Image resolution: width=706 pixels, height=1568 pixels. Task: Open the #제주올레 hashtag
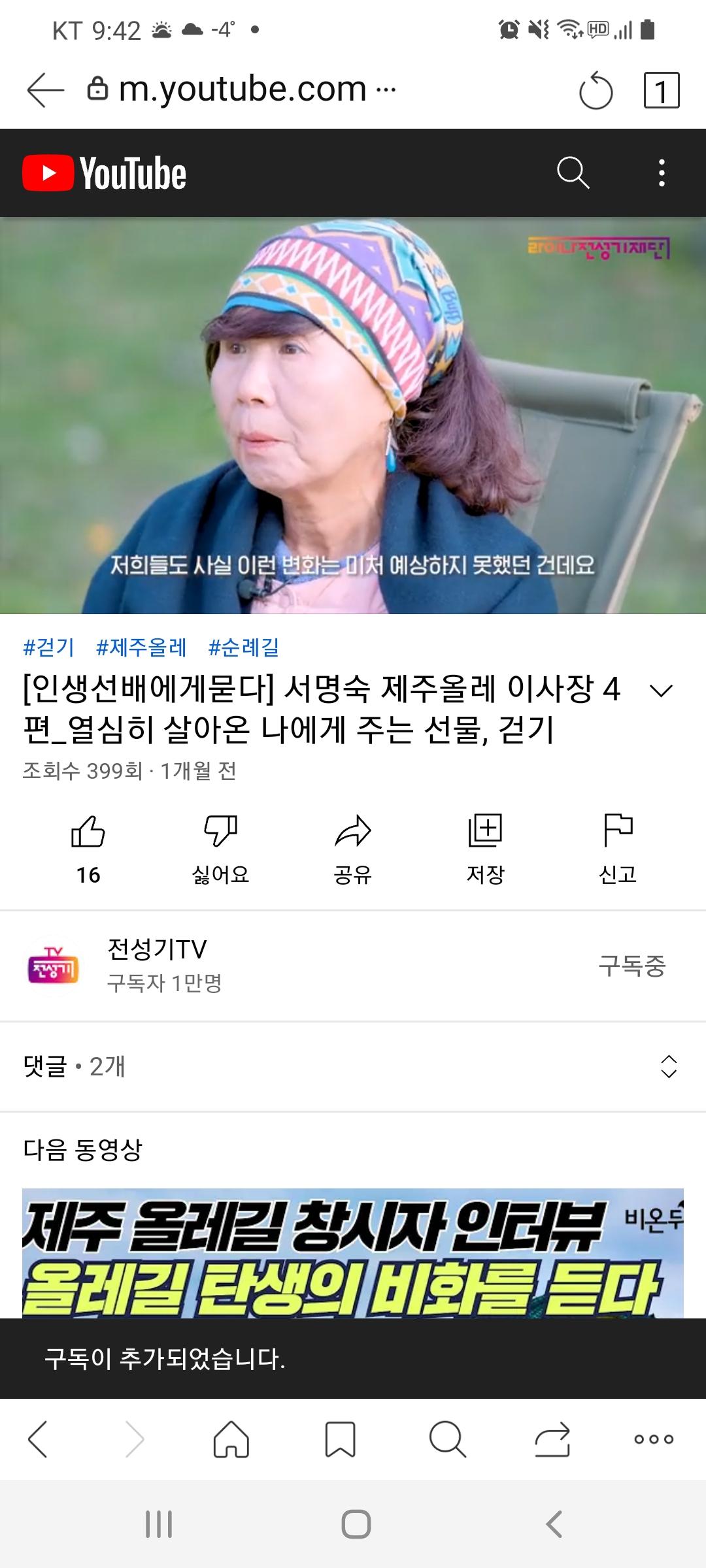tap(141, 647)
